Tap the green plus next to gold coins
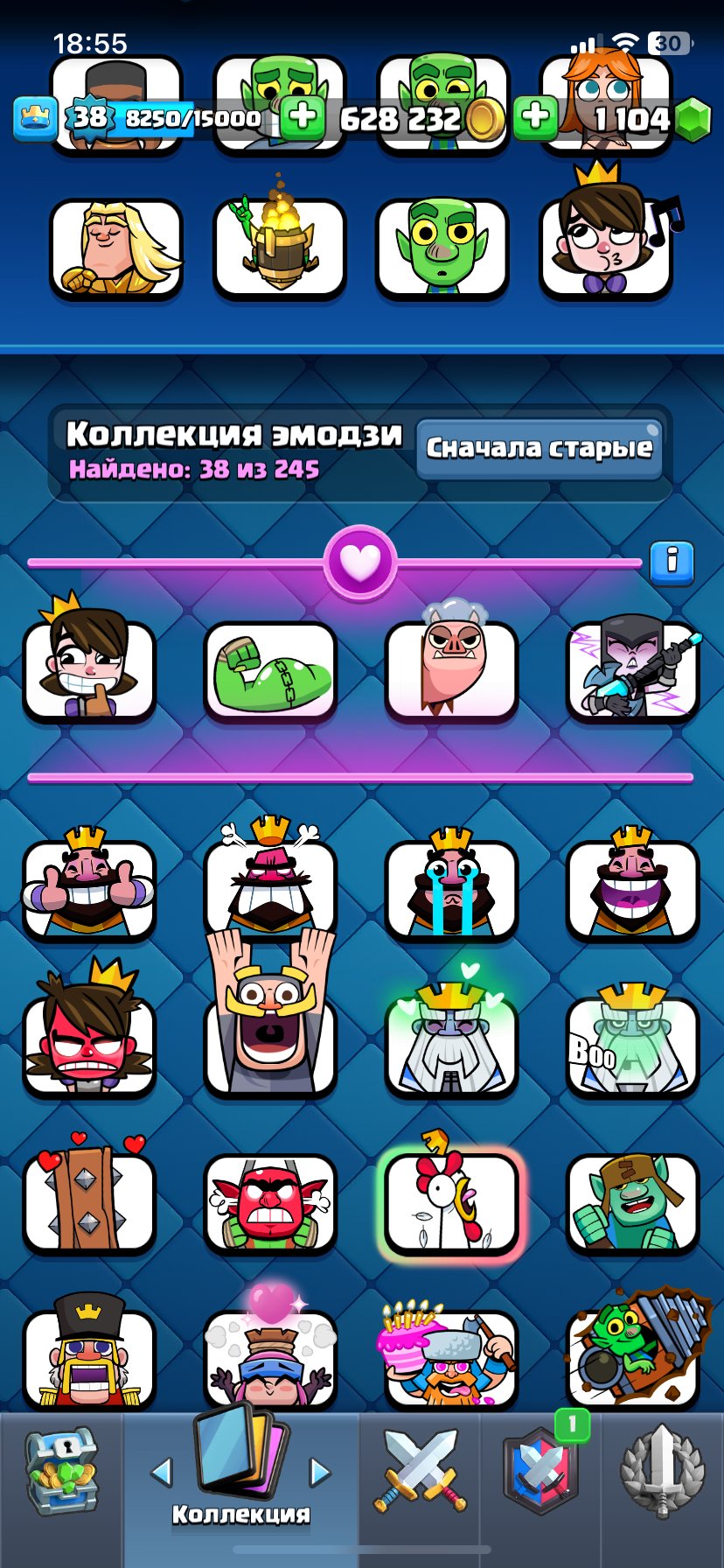This screenshot has height=1568, width=724. pos(303,117)
